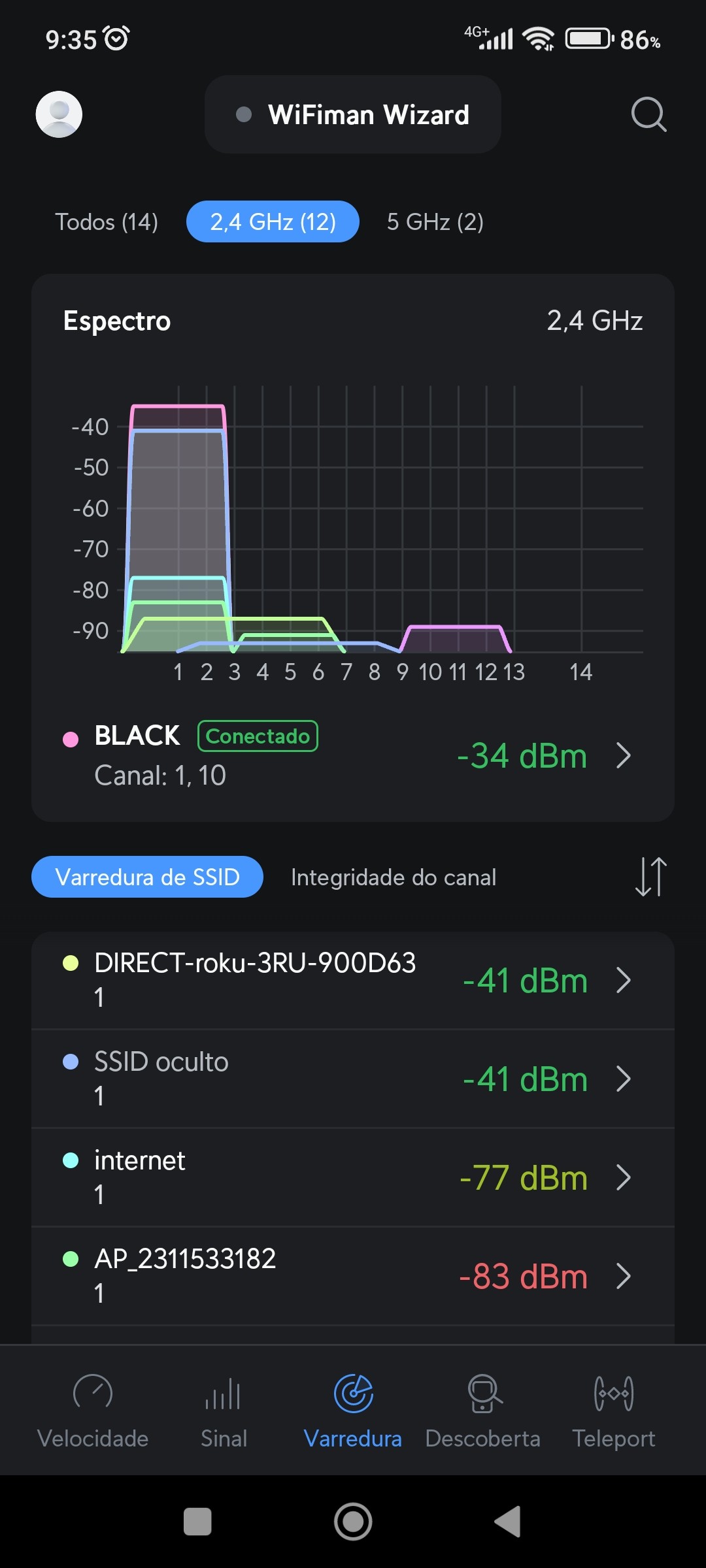
Task: Go to the Teleport tab
Action: [613, 1411]
